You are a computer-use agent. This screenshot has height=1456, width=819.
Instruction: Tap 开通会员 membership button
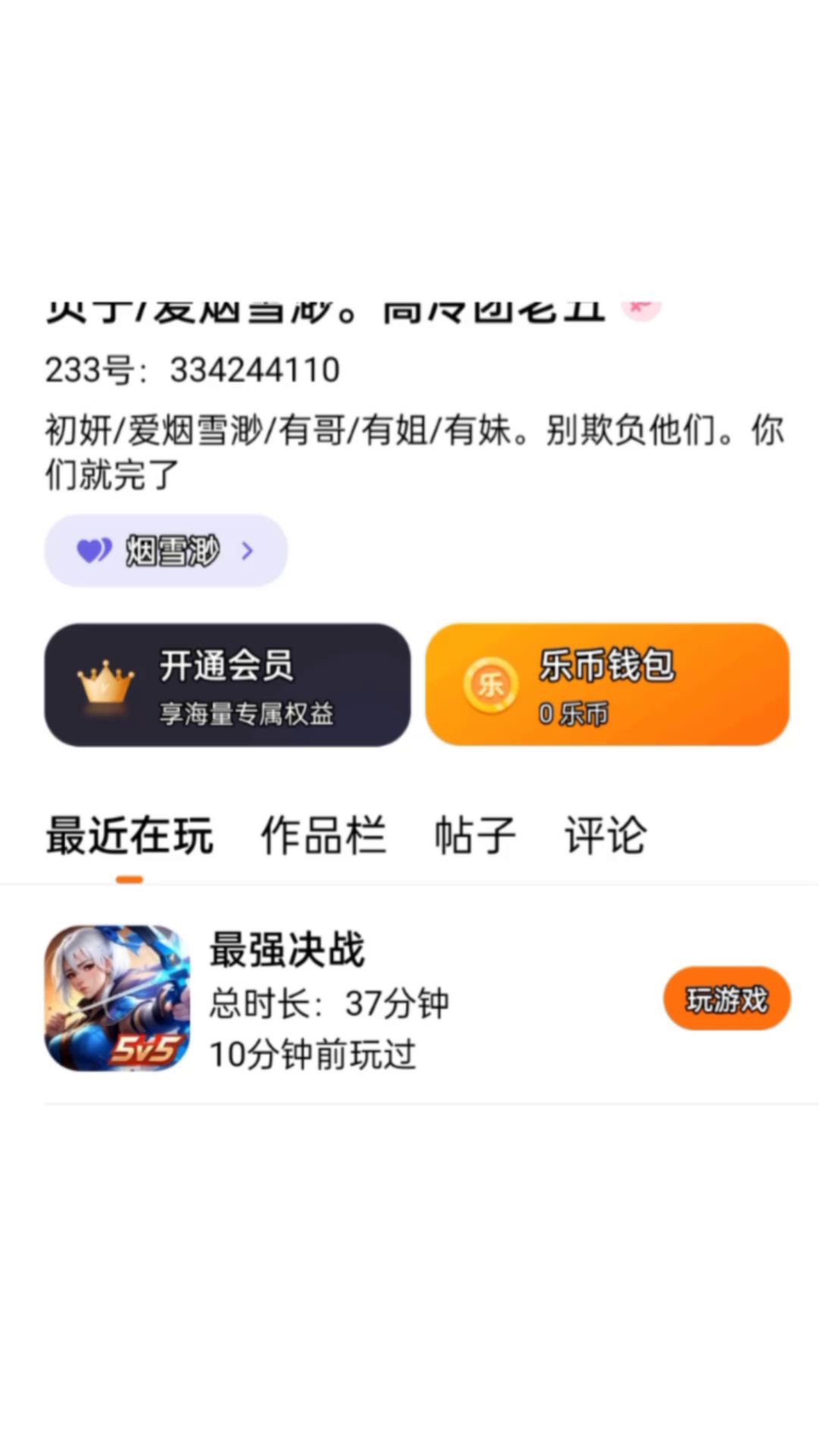click(x=227, y=685)
